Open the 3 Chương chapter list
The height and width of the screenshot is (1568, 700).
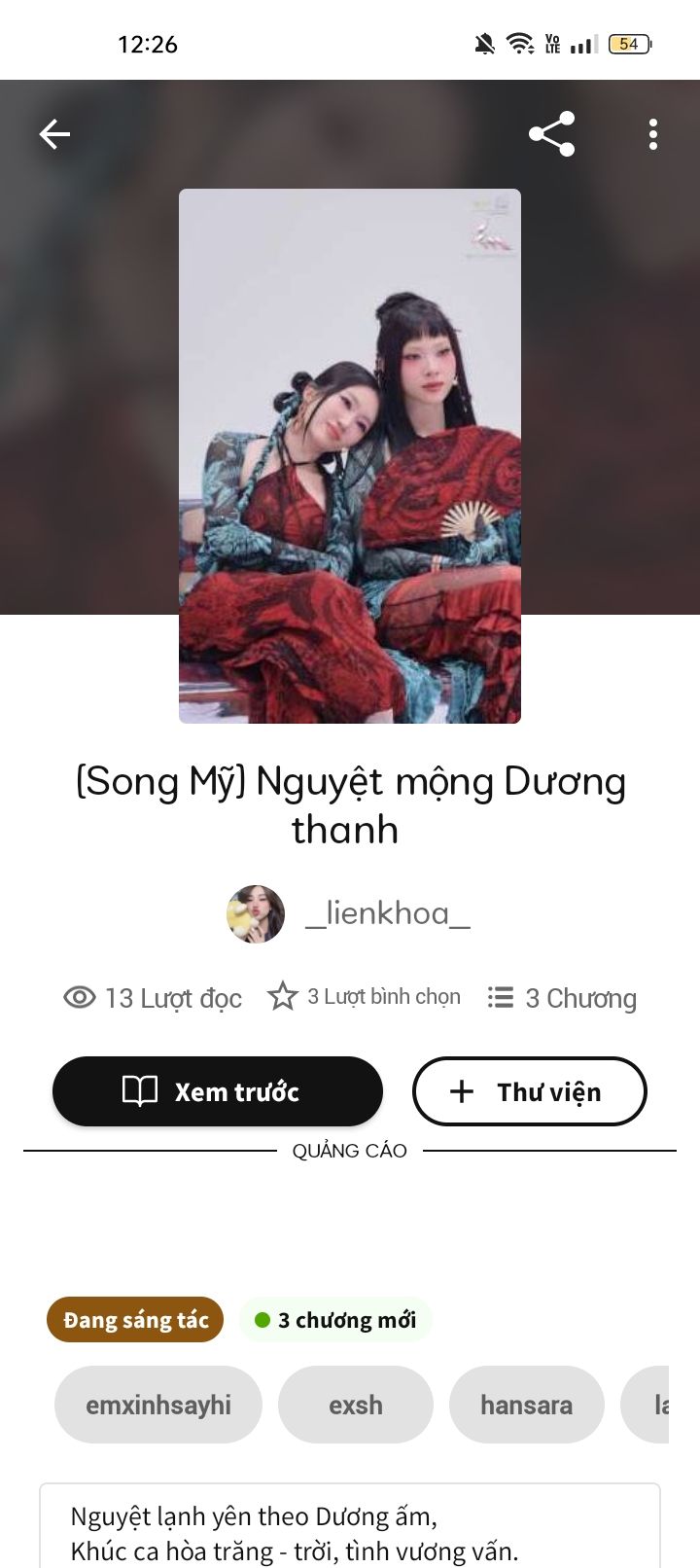click(x=562, y=998)
